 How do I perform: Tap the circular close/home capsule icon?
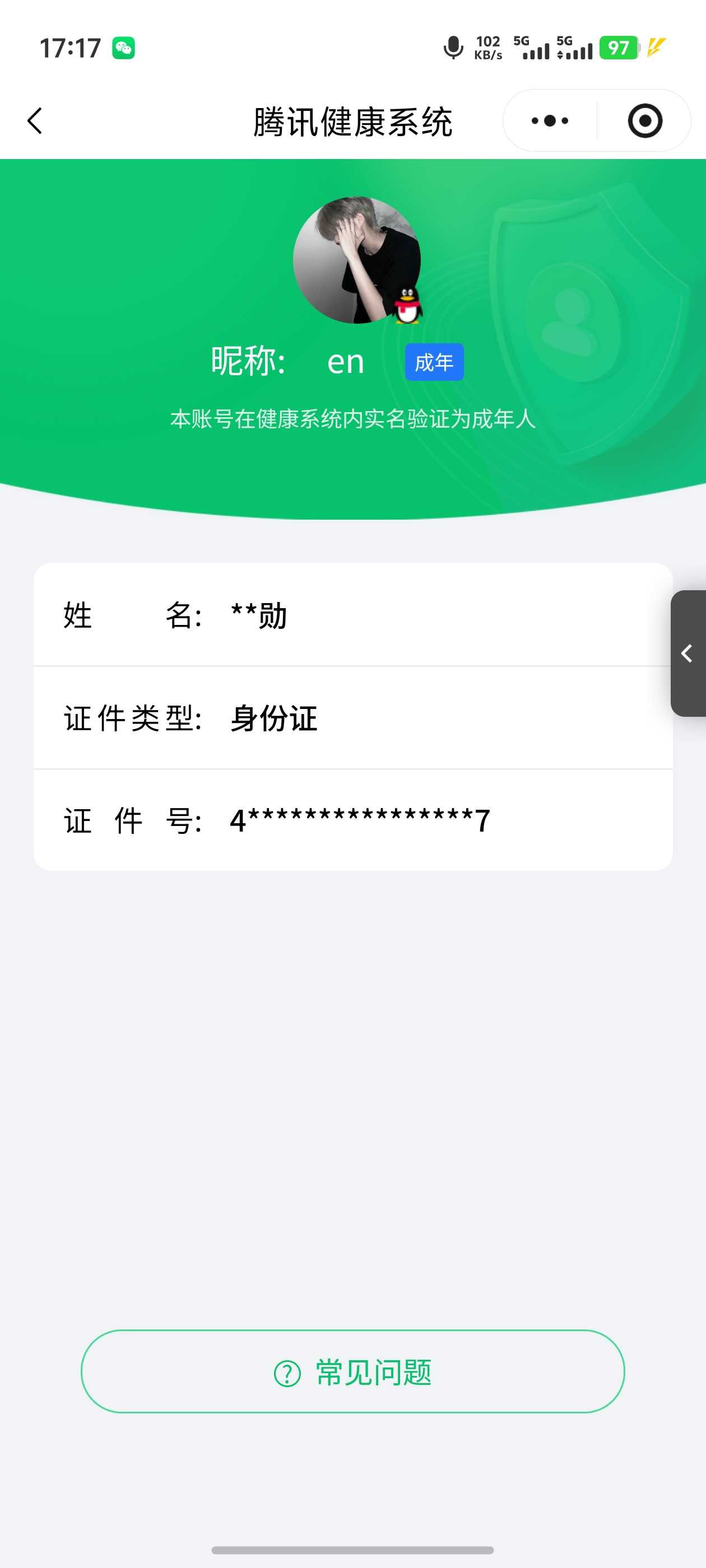(x=644, y=120)
